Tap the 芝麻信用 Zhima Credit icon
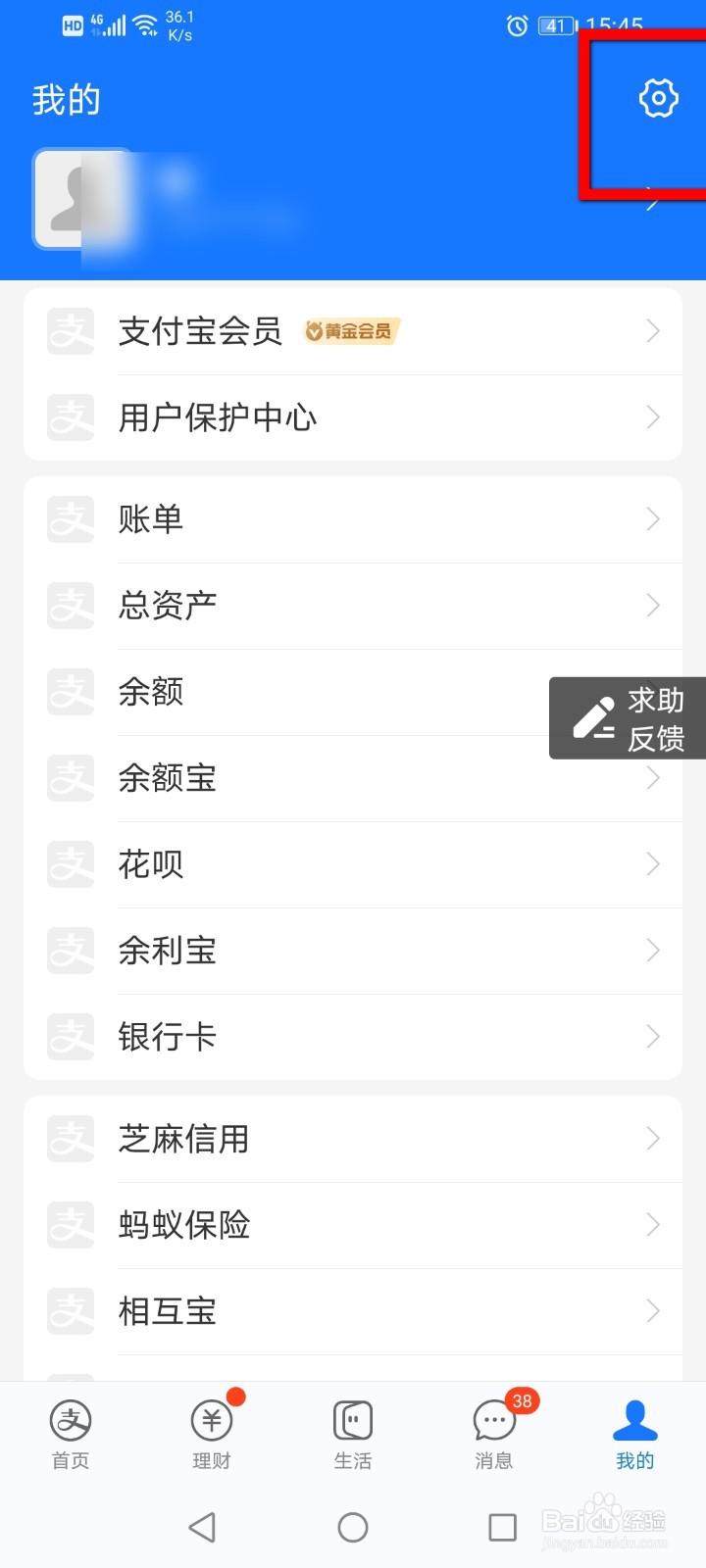The height and width of the screenshot is (1568, 706). pos(70,1138)
